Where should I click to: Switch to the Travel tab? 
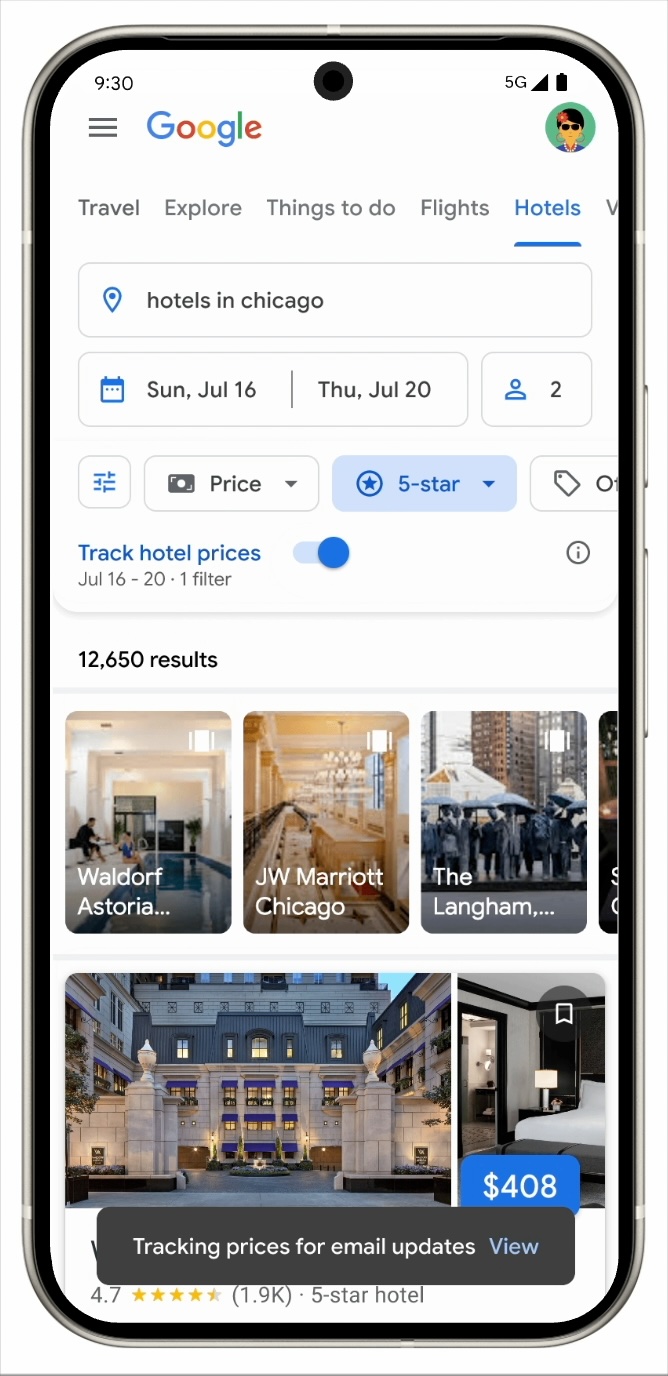tap(109, 208)
